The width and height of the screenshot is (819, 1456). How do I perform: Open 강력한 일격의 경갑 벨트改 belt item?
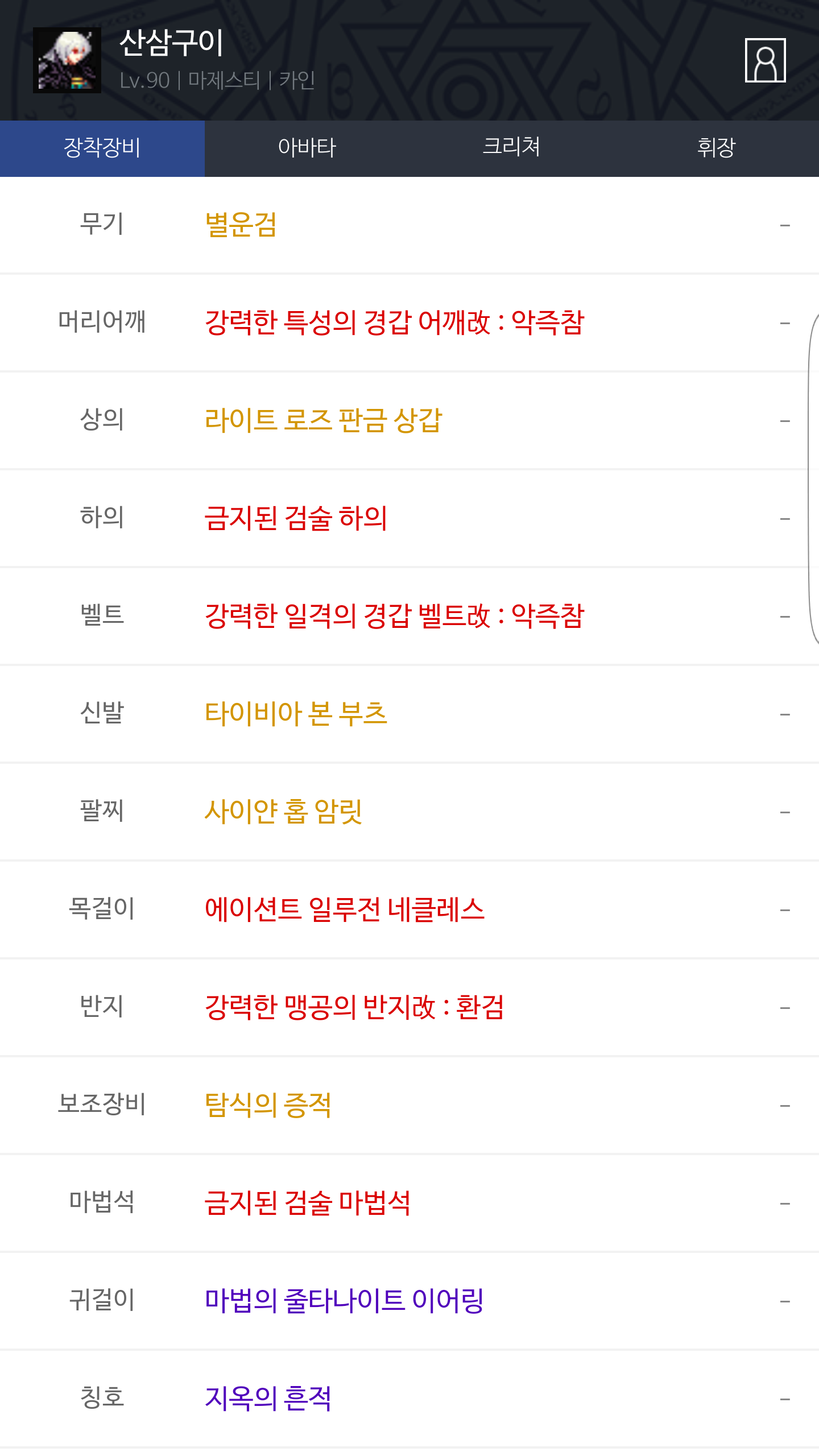point(409,617)
